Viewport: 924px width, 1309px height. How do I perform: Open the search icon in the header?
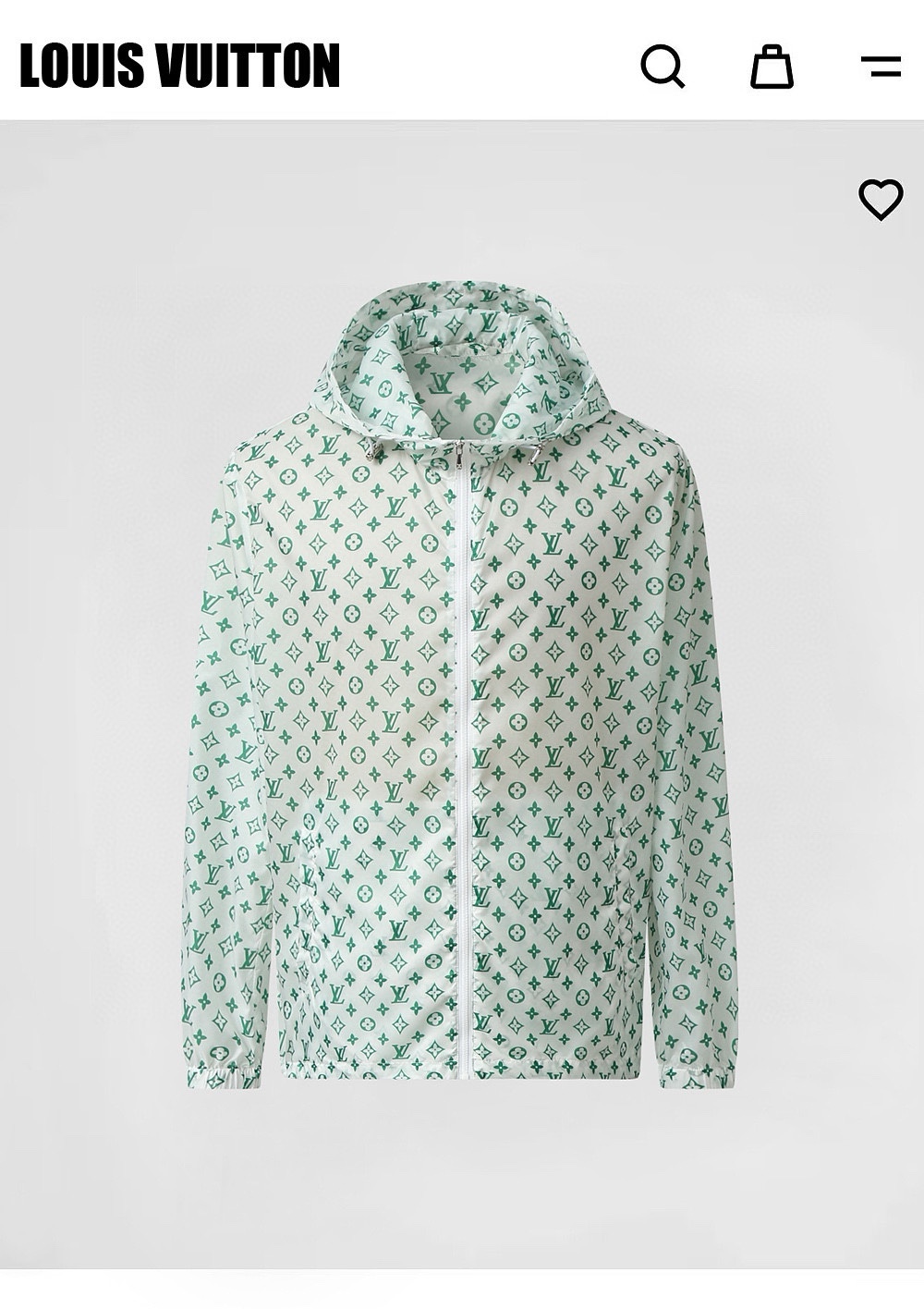tap(663, 67)
